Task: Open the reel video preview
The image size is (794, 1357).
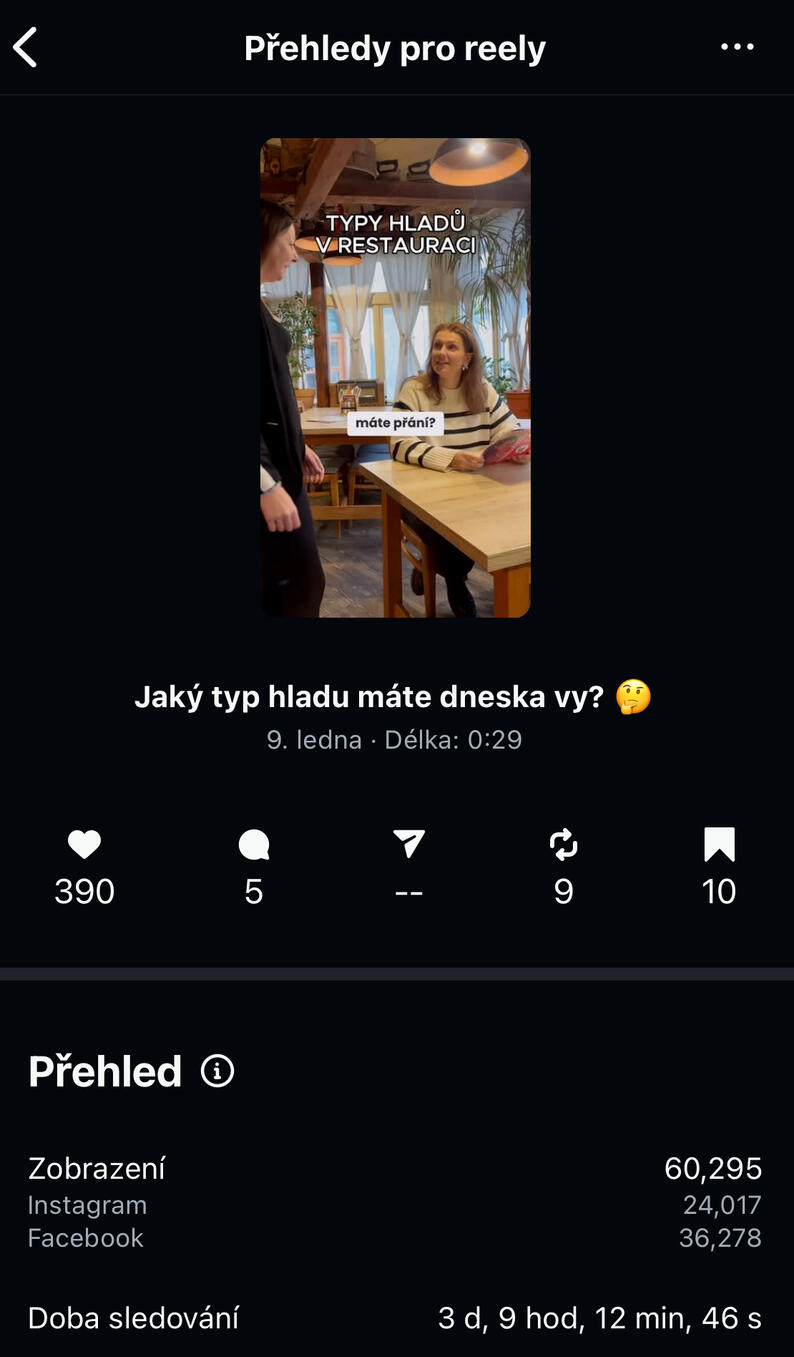Action: click(396, 378)
